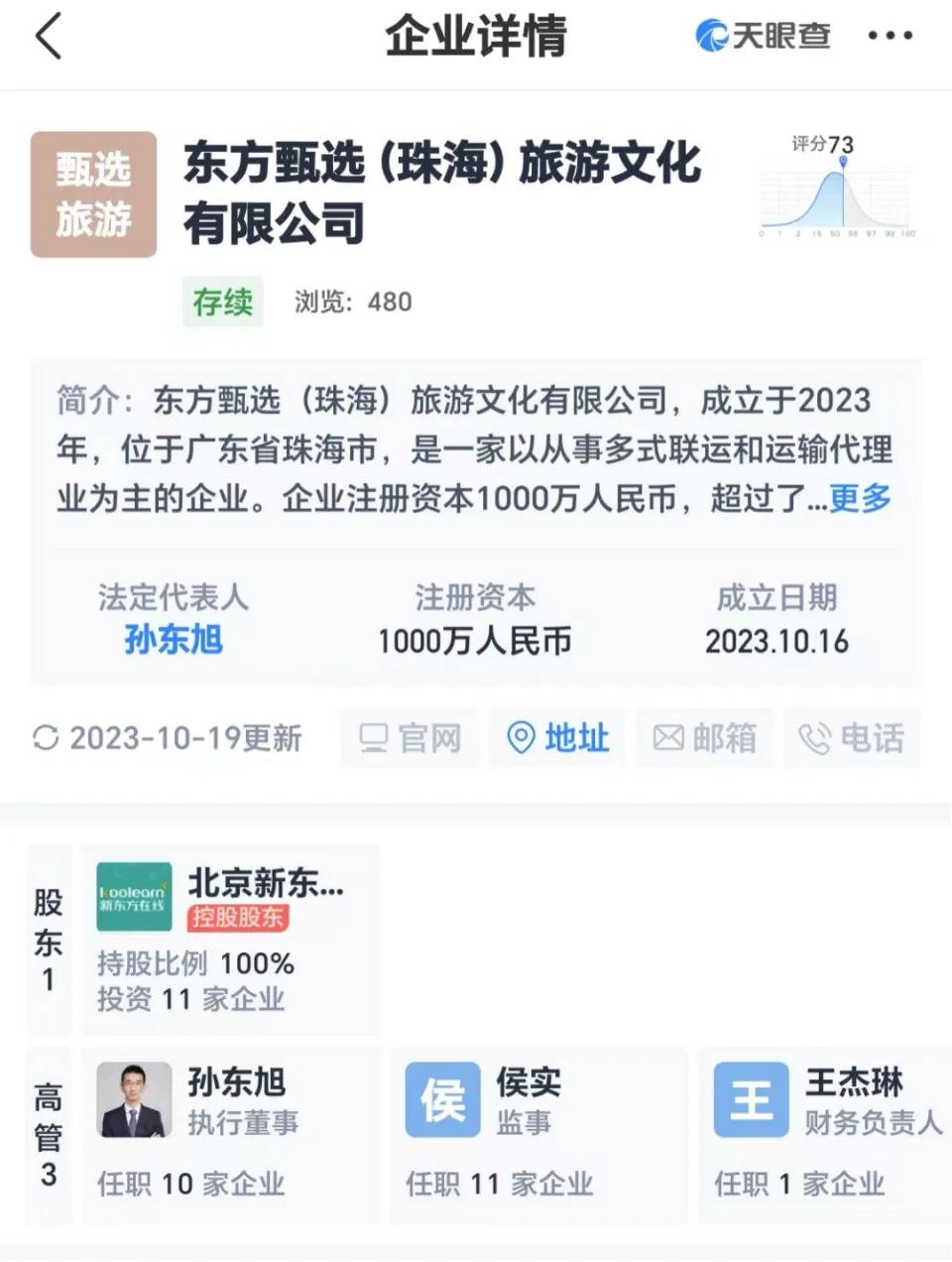Open the 北京新东… controlling shareholder card
This screenshot has height=1262, width=952.
pos(230,940)
